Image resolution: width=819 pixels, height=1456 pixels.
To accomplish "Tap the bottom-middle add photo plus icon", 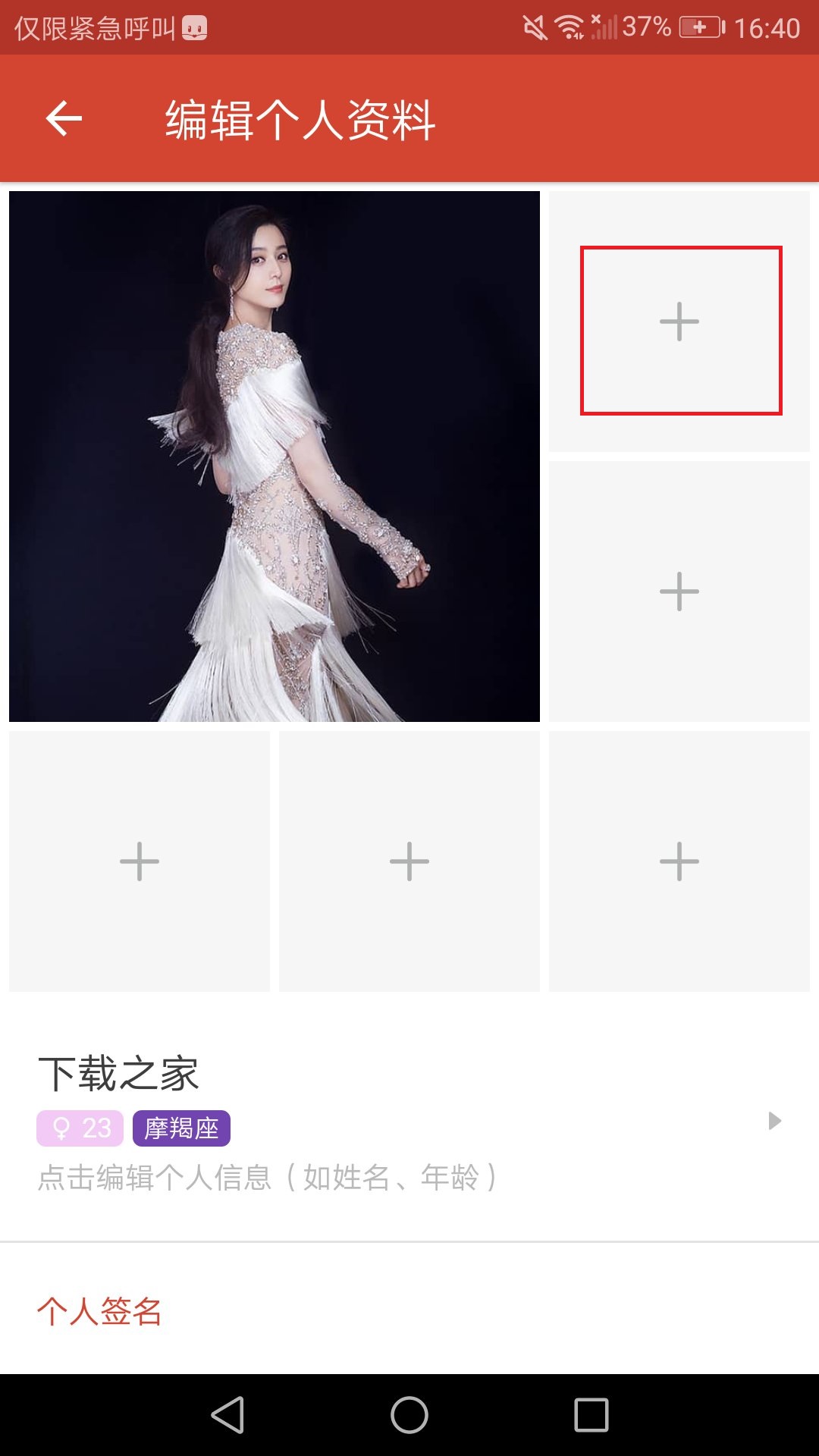I will 409,861.
